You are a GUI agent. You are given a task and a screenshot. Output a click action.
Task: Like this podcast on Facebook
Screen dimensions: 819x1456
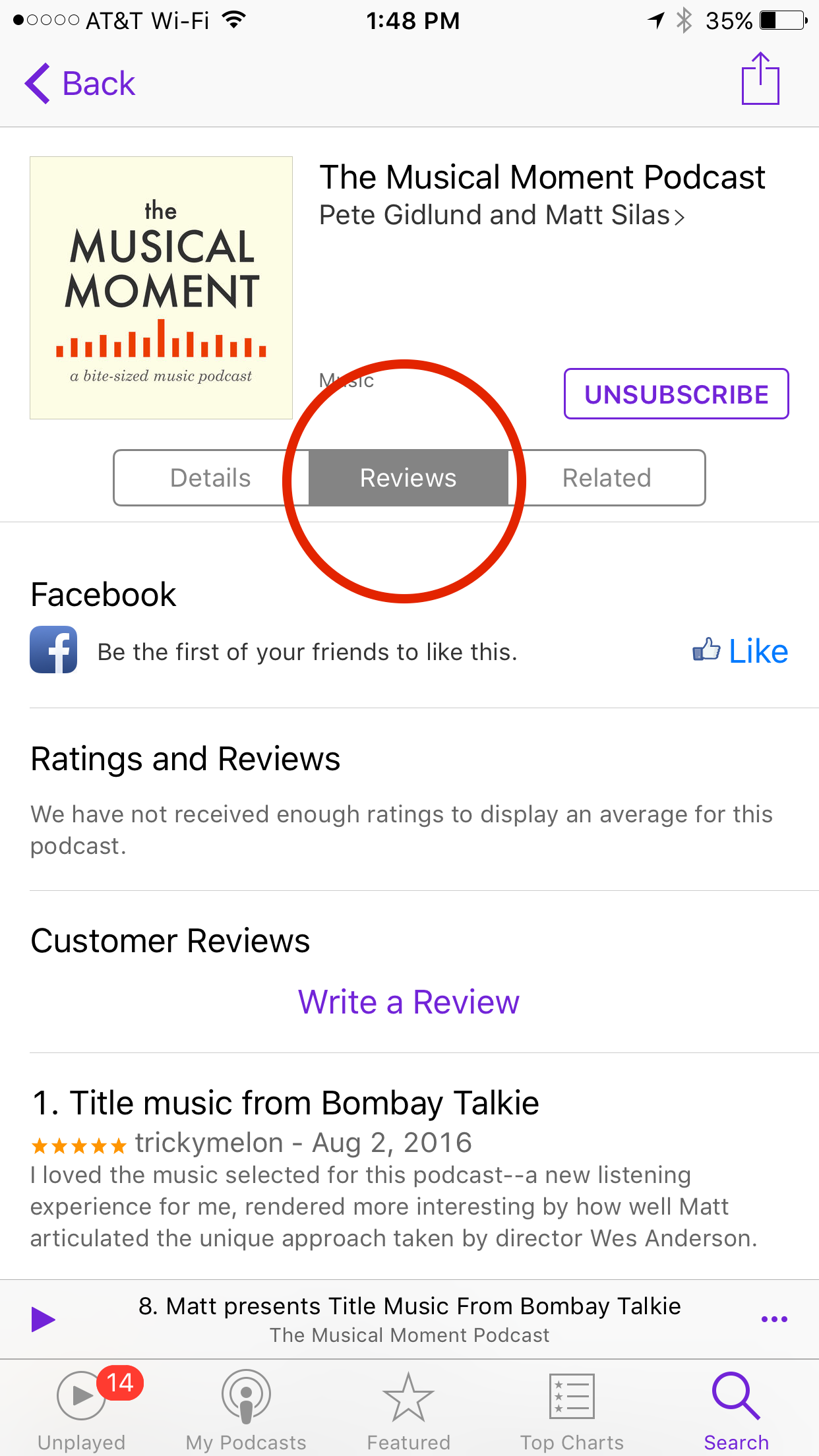pyautogui.click(x=741, y=652)
